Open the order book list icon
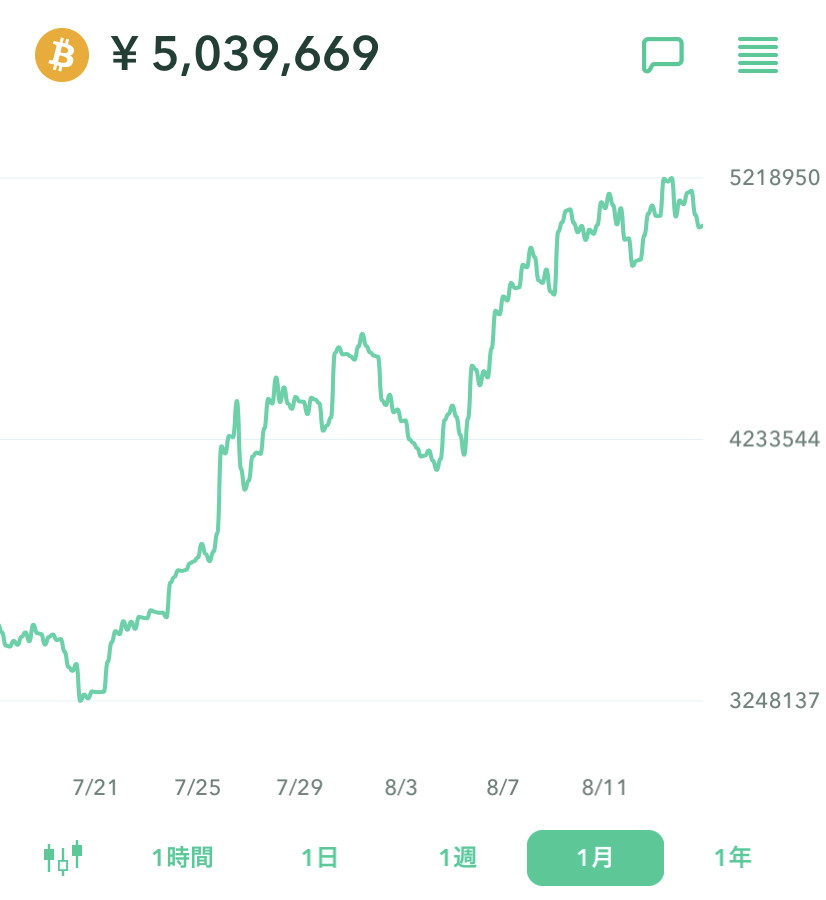This screenshot has height=900, width=826. click(758, 54)
